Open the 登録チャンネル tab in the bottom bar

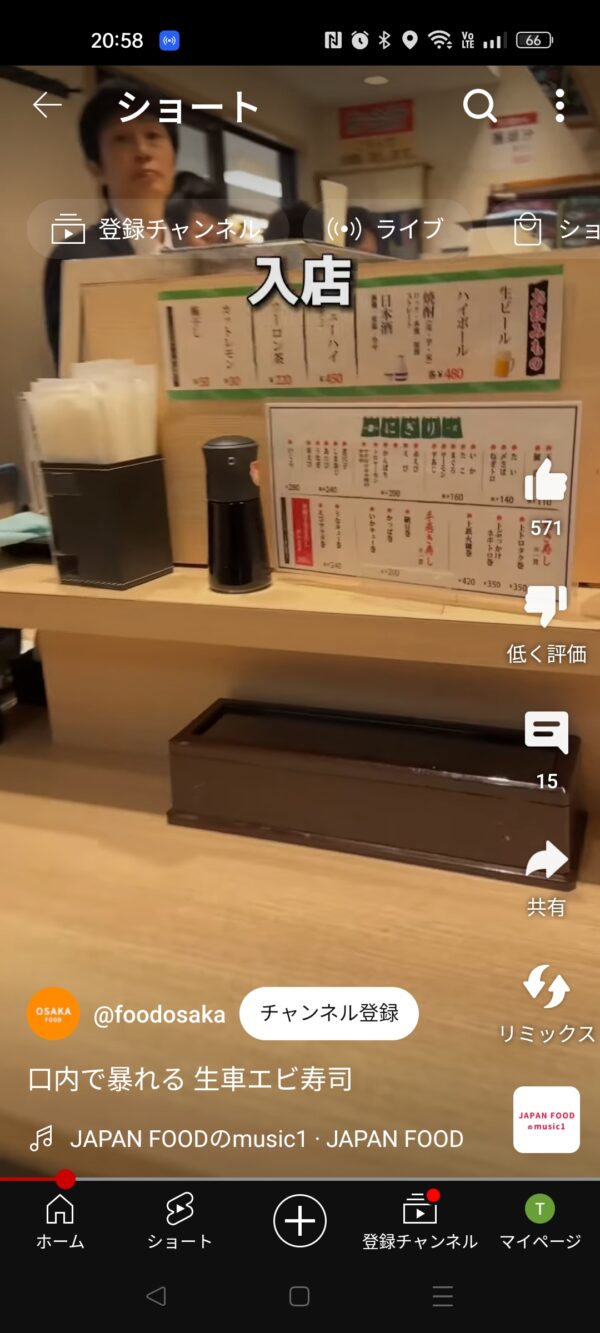[419, 1222]
